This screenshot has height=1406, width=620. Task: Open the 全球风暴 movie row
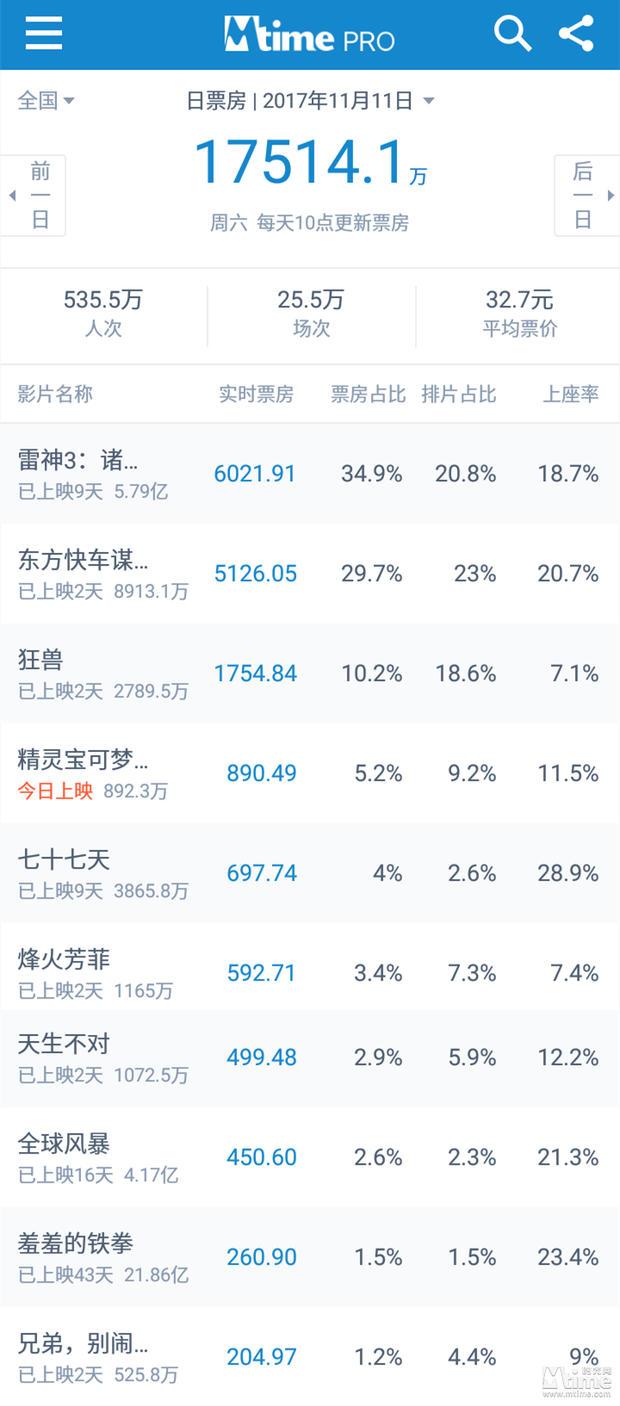coord(310,1156)
